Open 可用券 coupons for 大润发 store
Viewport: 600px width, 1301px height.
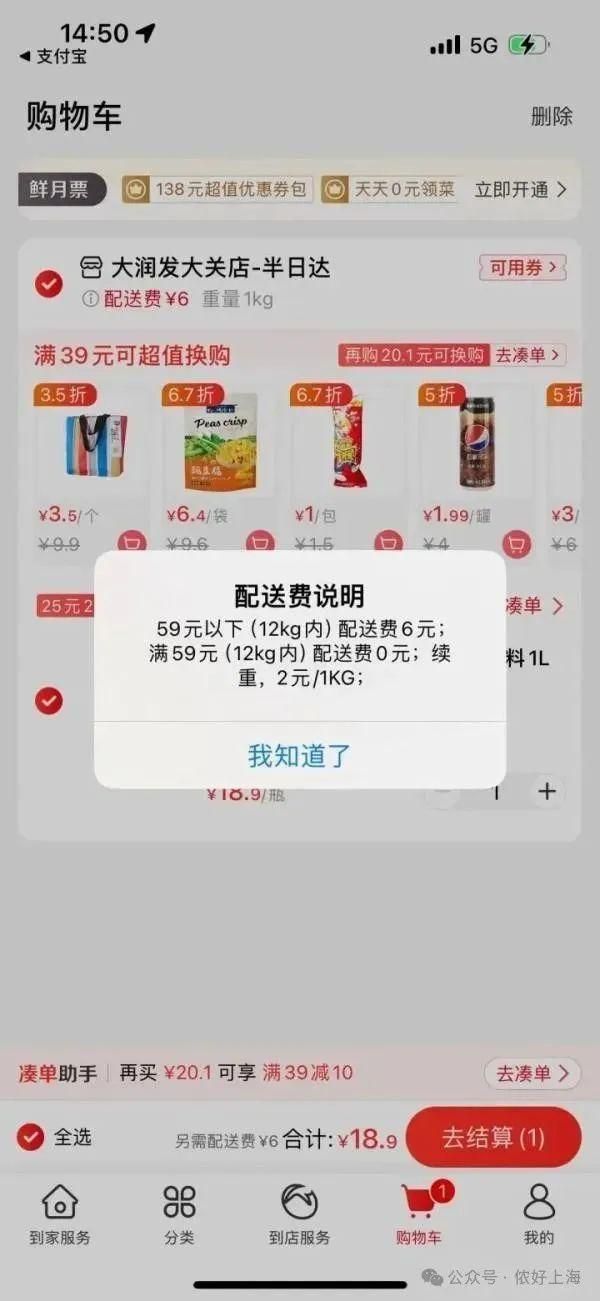click(x=523, y=268)
